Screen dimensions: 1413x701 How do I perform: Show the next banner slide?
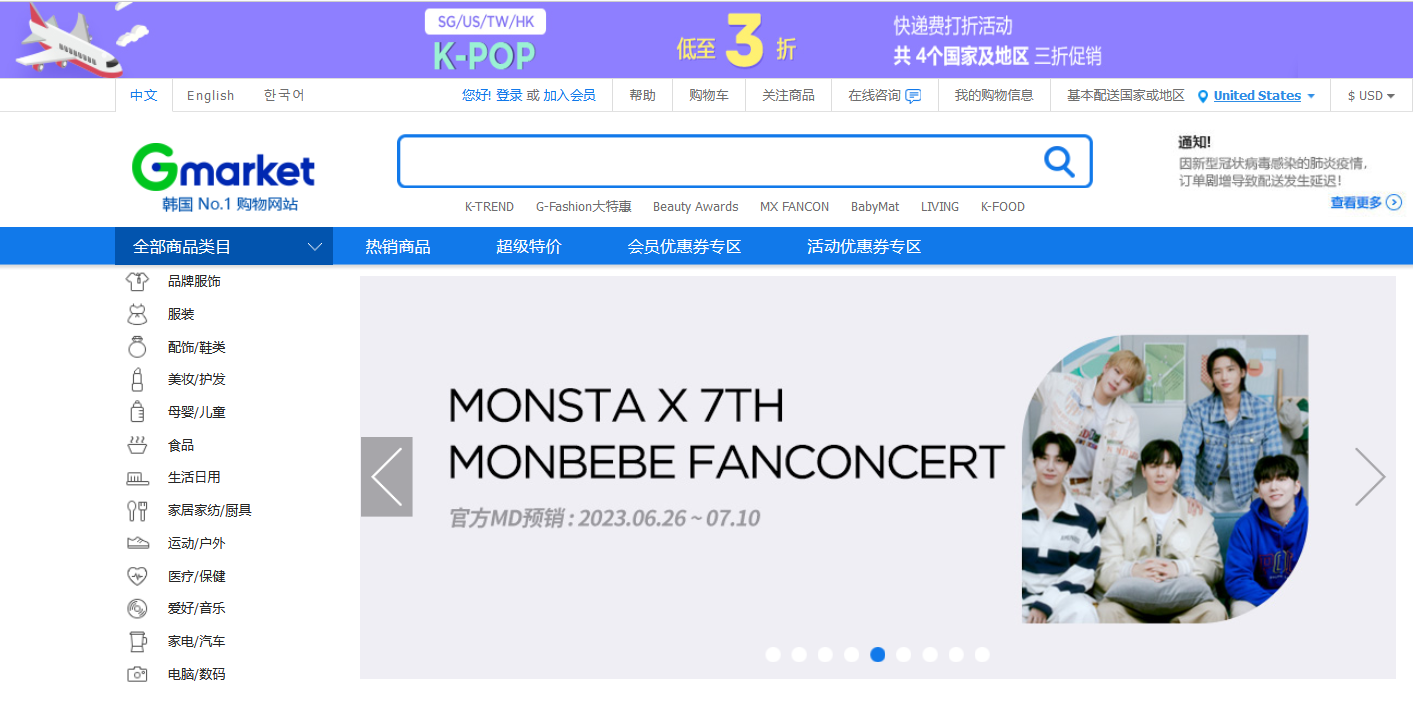[x=1369, y=477]
